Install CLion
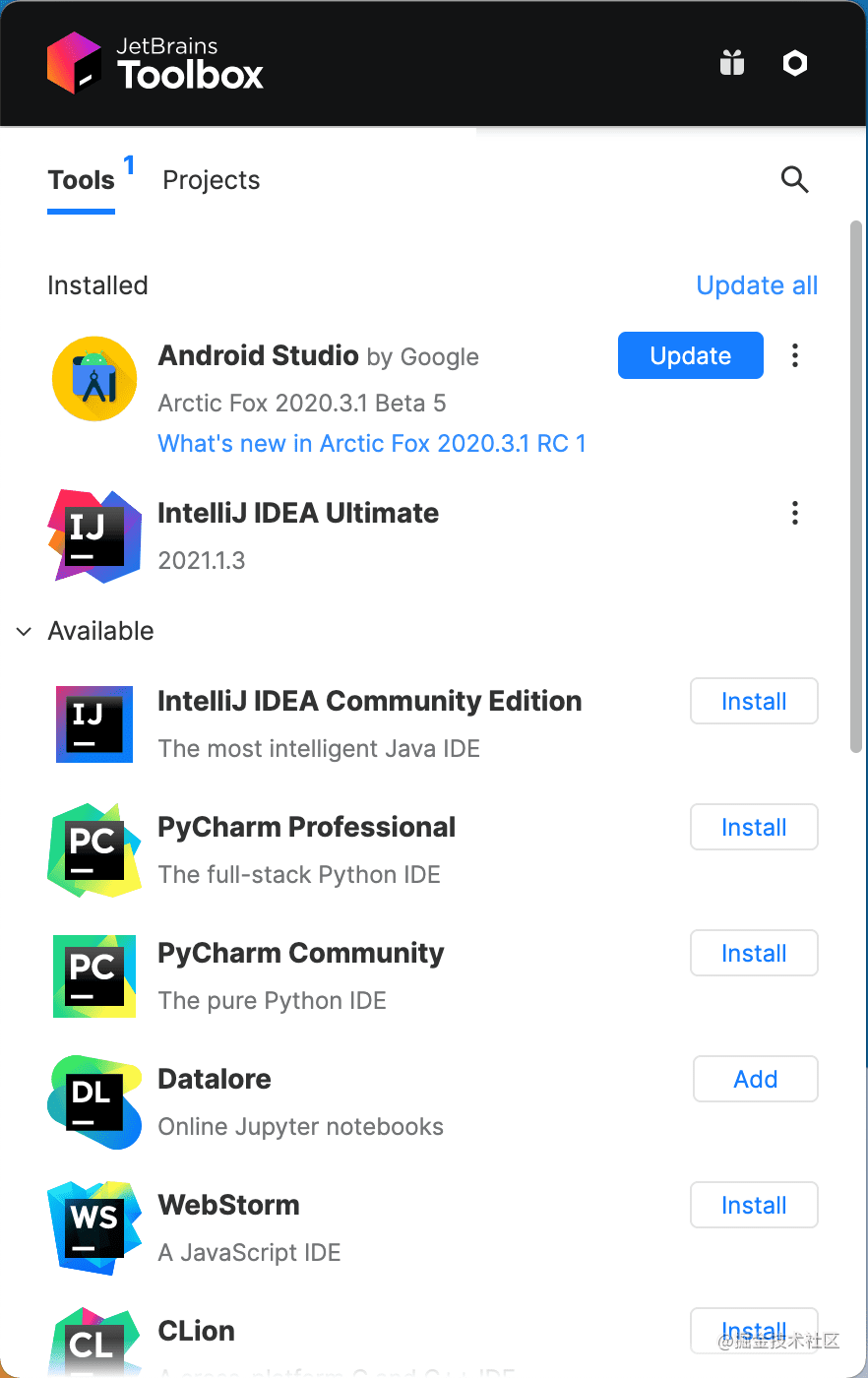 (754, 1329)
